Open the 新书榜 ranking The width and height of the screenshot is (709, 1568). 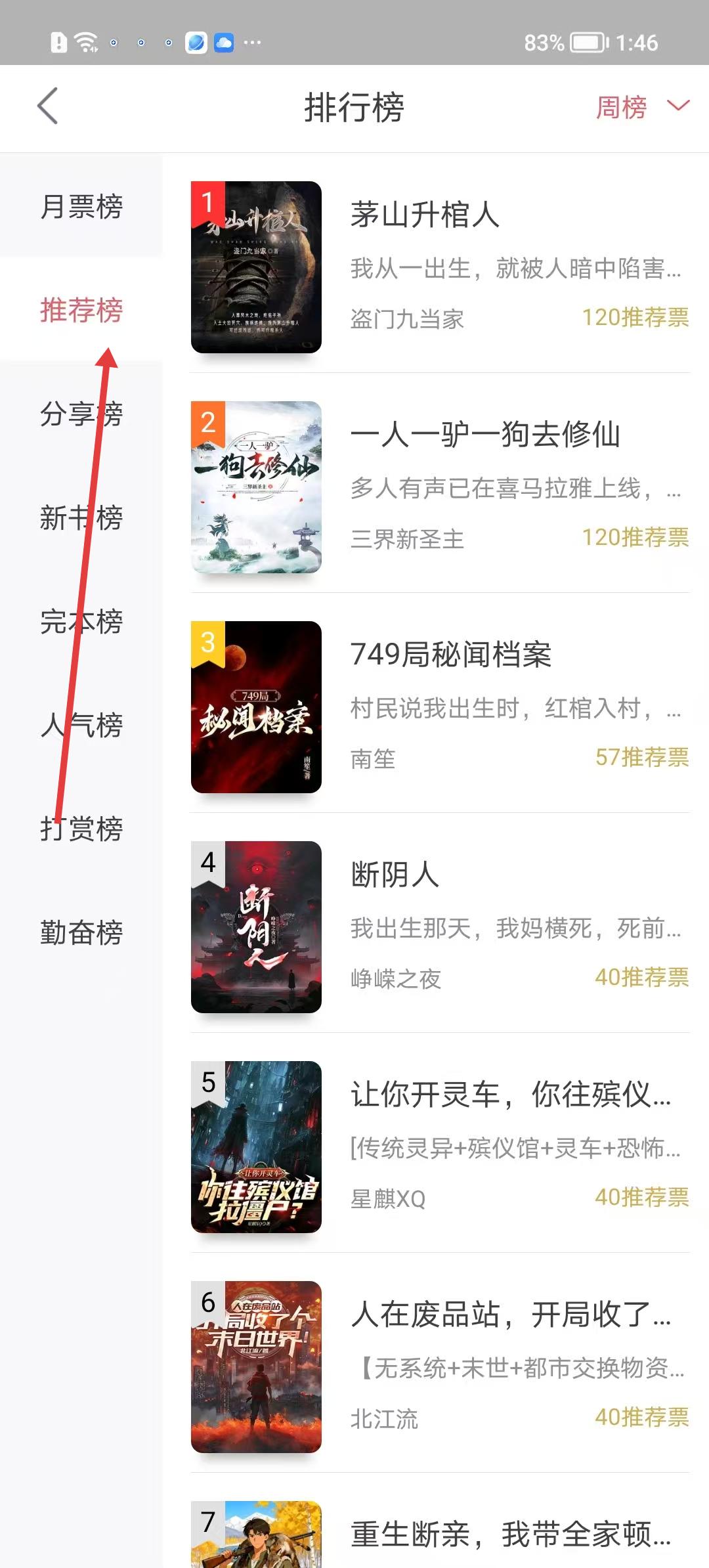(x=81, y=517)
